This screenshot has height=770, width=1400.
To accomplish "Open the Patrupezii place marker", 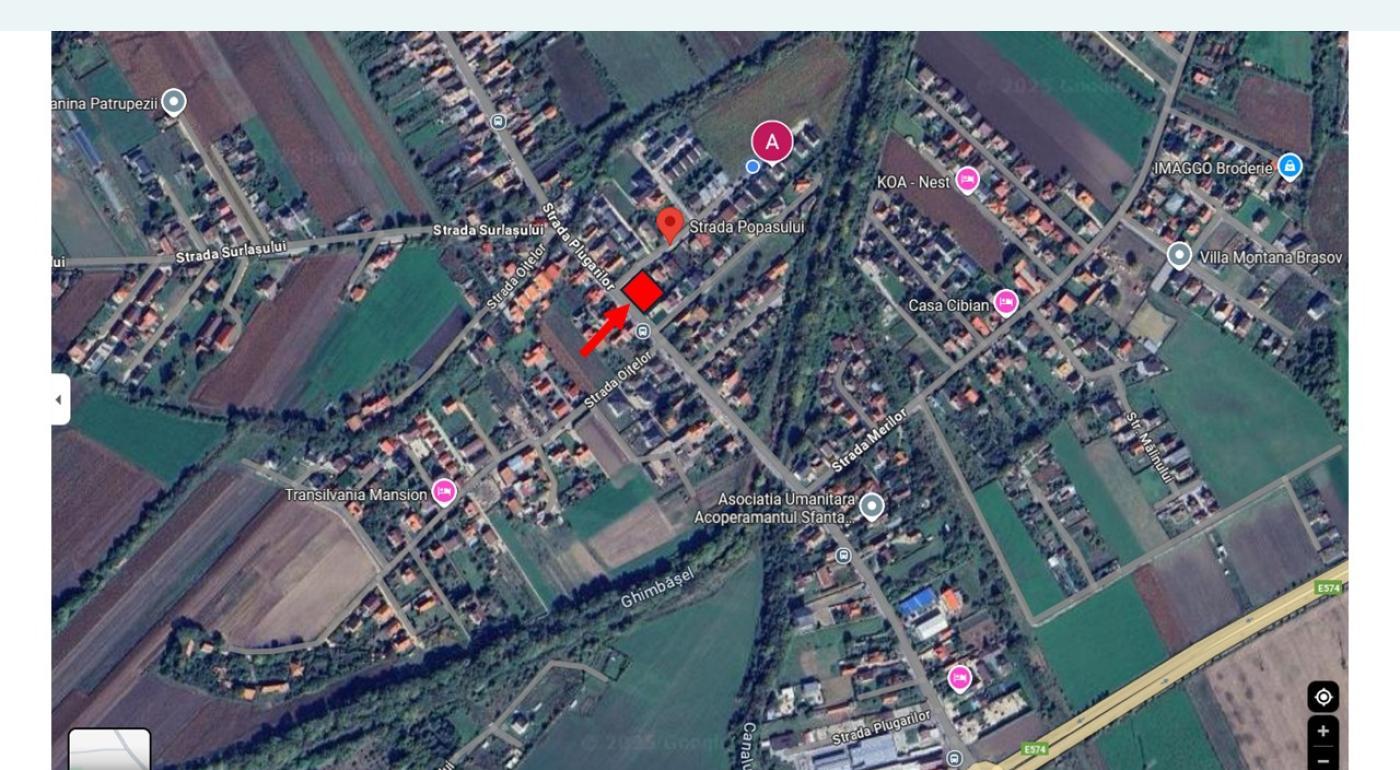I will (x=174, y=101).
